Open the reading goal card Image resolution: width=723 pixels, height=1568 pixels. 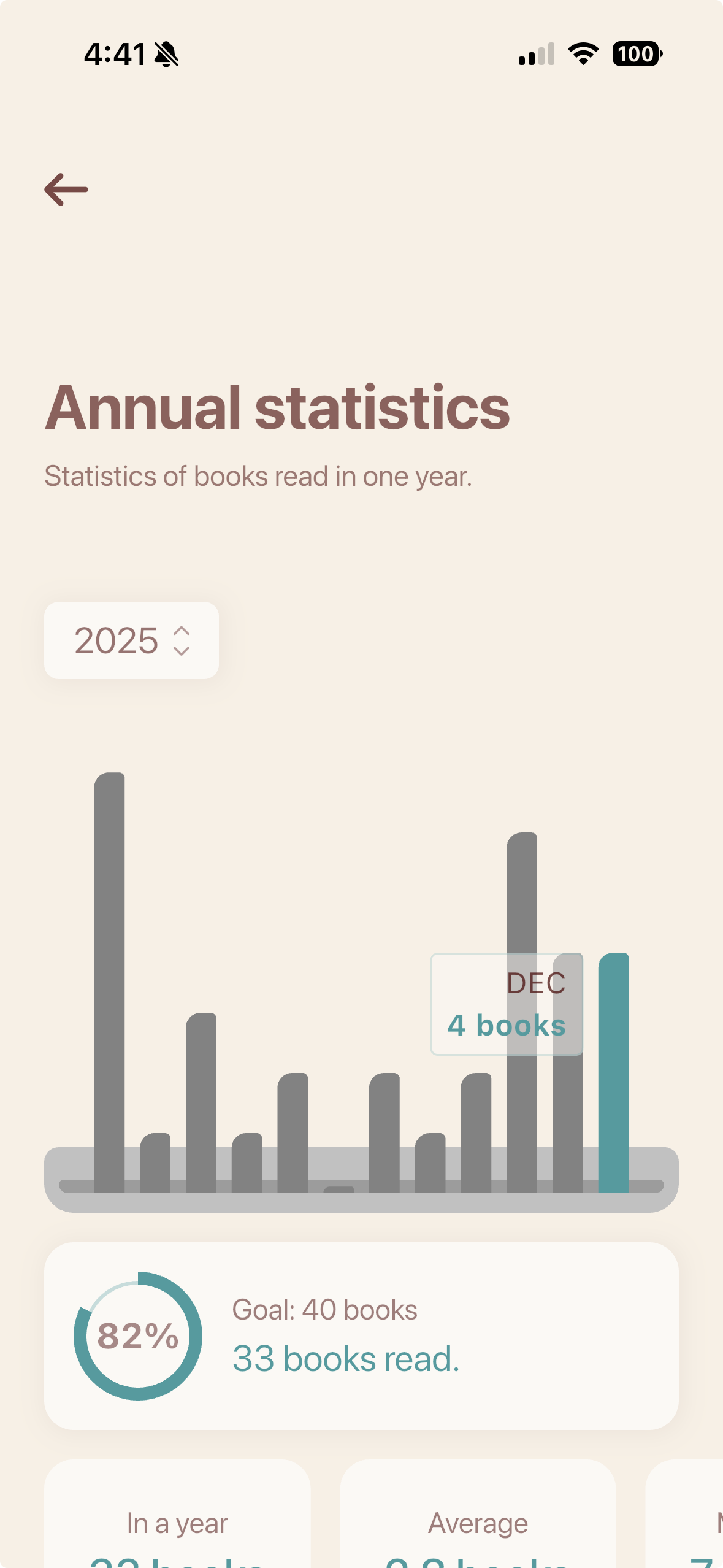tap(361, 1335)
